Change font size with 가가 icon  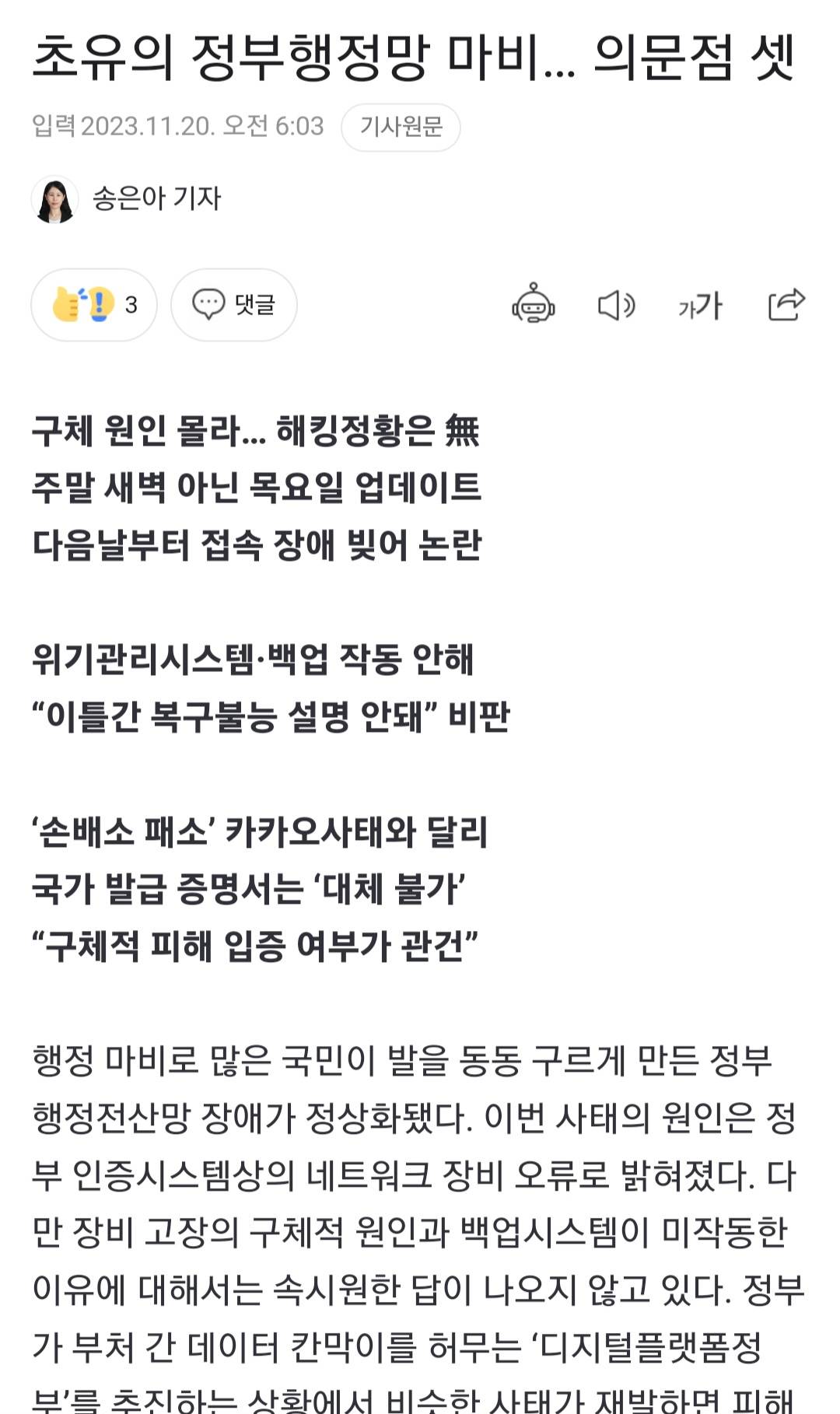pos(700,306)
